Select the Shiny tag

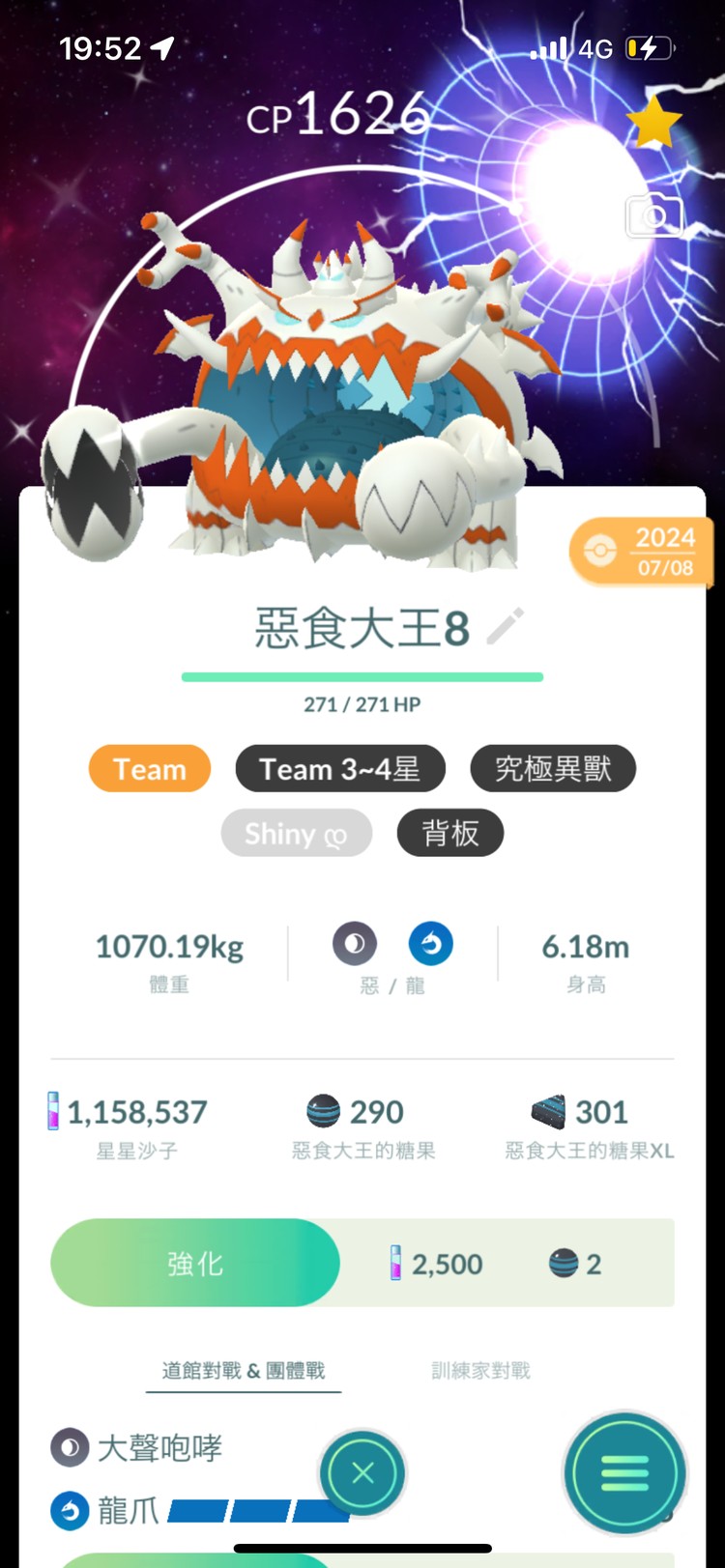(x=296, y=834)
